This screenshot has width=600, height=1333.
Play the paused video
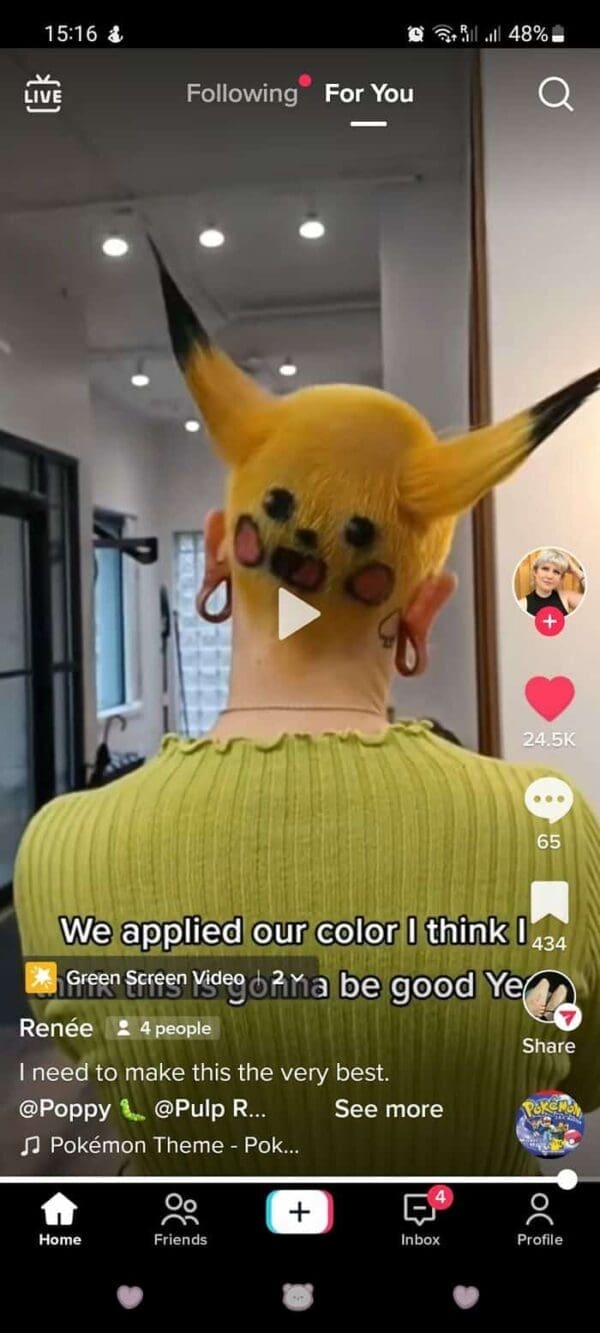297,613
